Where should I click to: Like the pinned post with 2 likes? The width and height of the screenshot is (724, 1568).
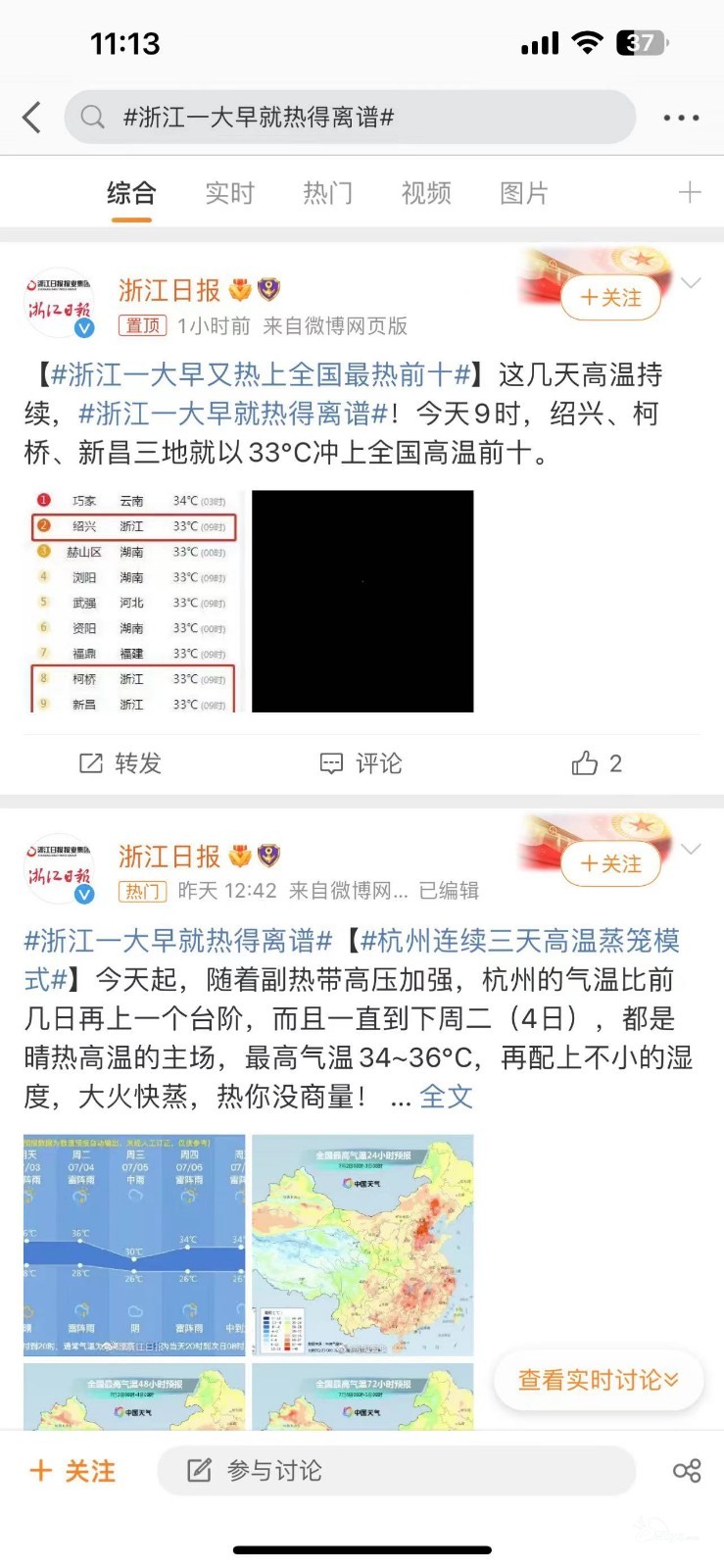[597, 763]
